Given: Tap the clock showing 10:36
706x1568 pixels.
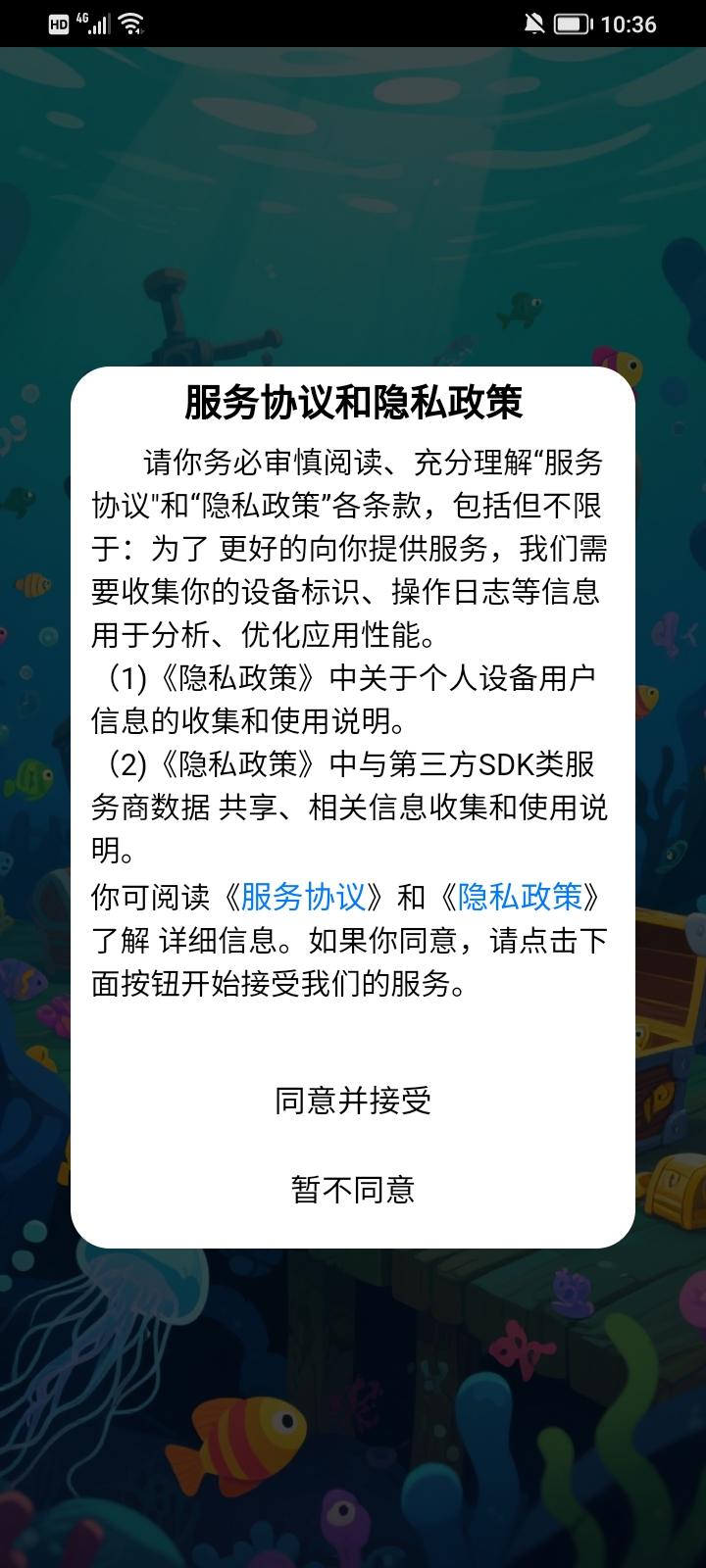Looking at the screenshot, I should 630,24.
